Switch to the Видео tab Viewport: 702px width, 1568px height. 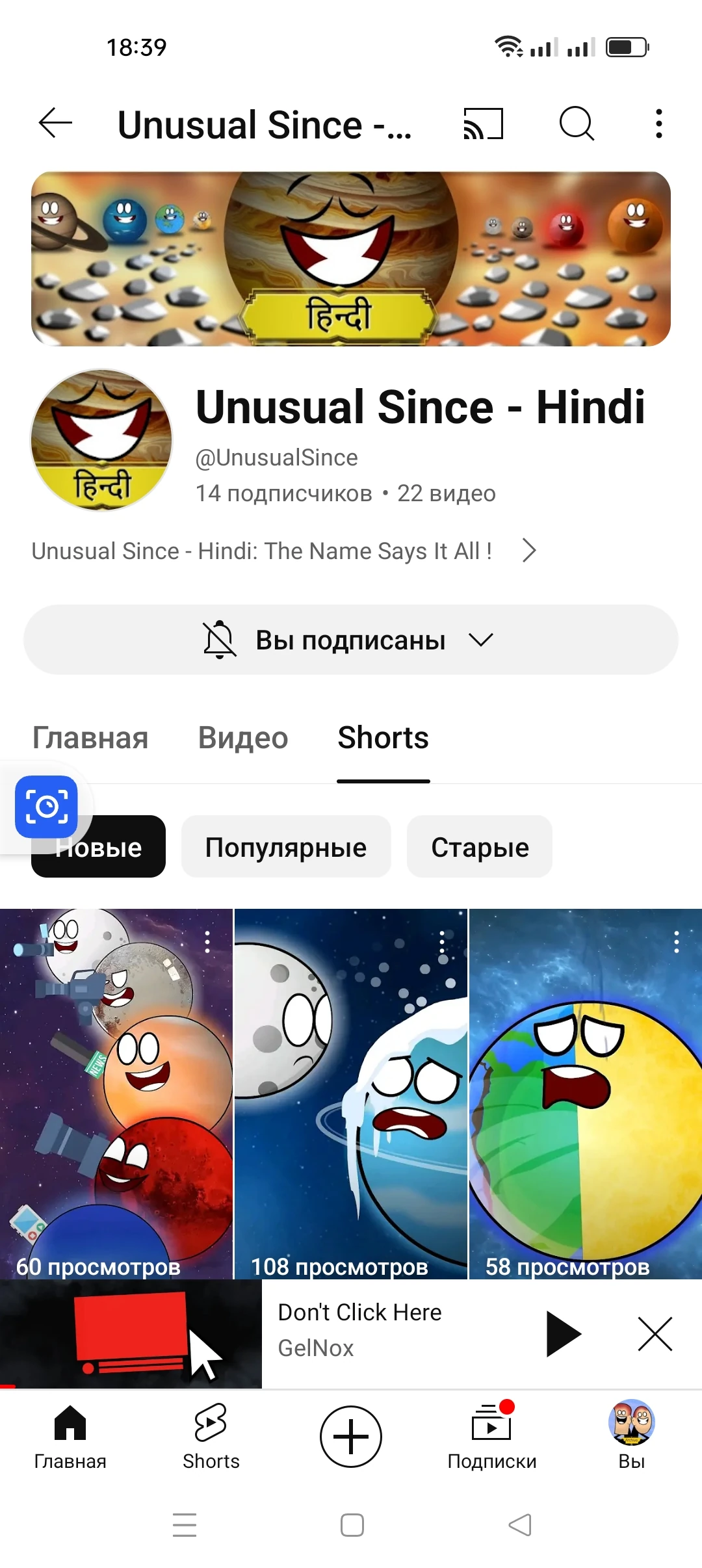(243, 738)
